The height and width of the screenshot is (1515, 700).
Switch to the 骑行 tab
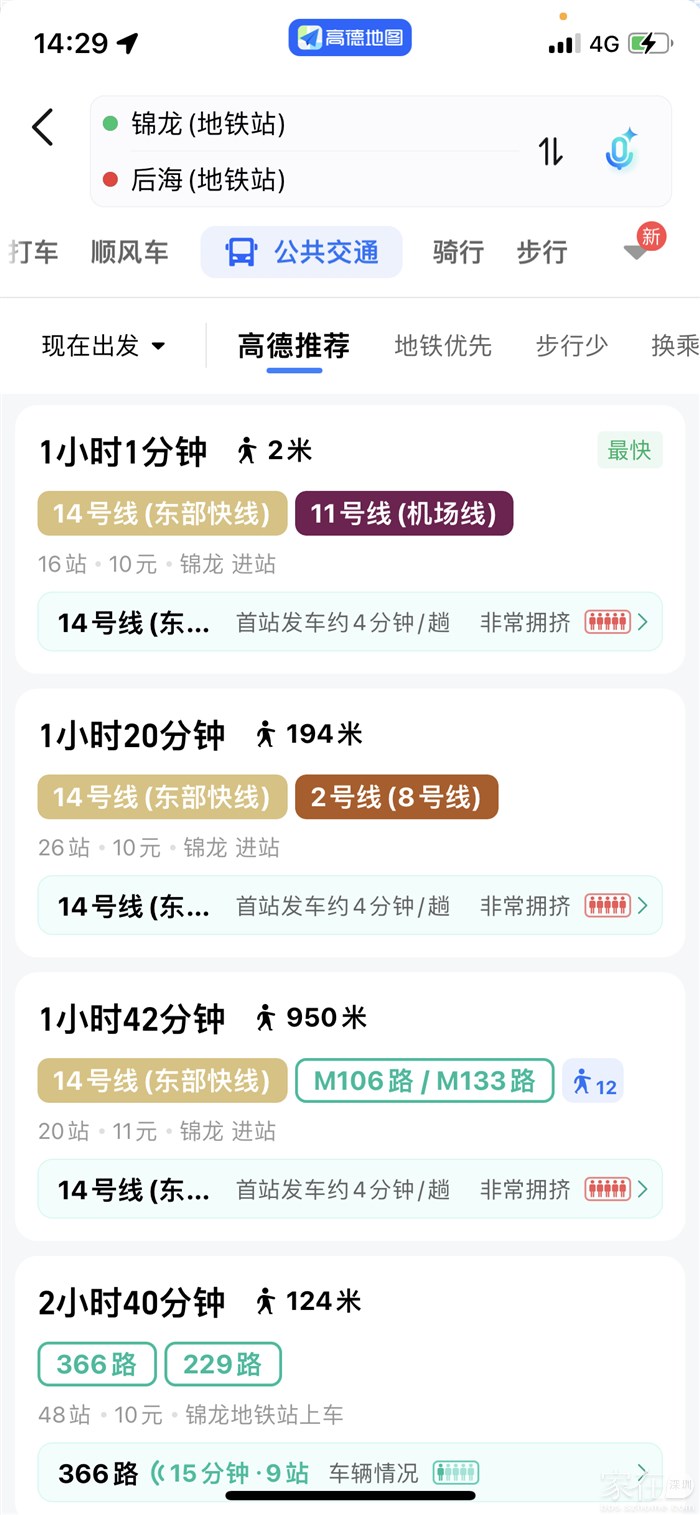[x=458, y=252]
